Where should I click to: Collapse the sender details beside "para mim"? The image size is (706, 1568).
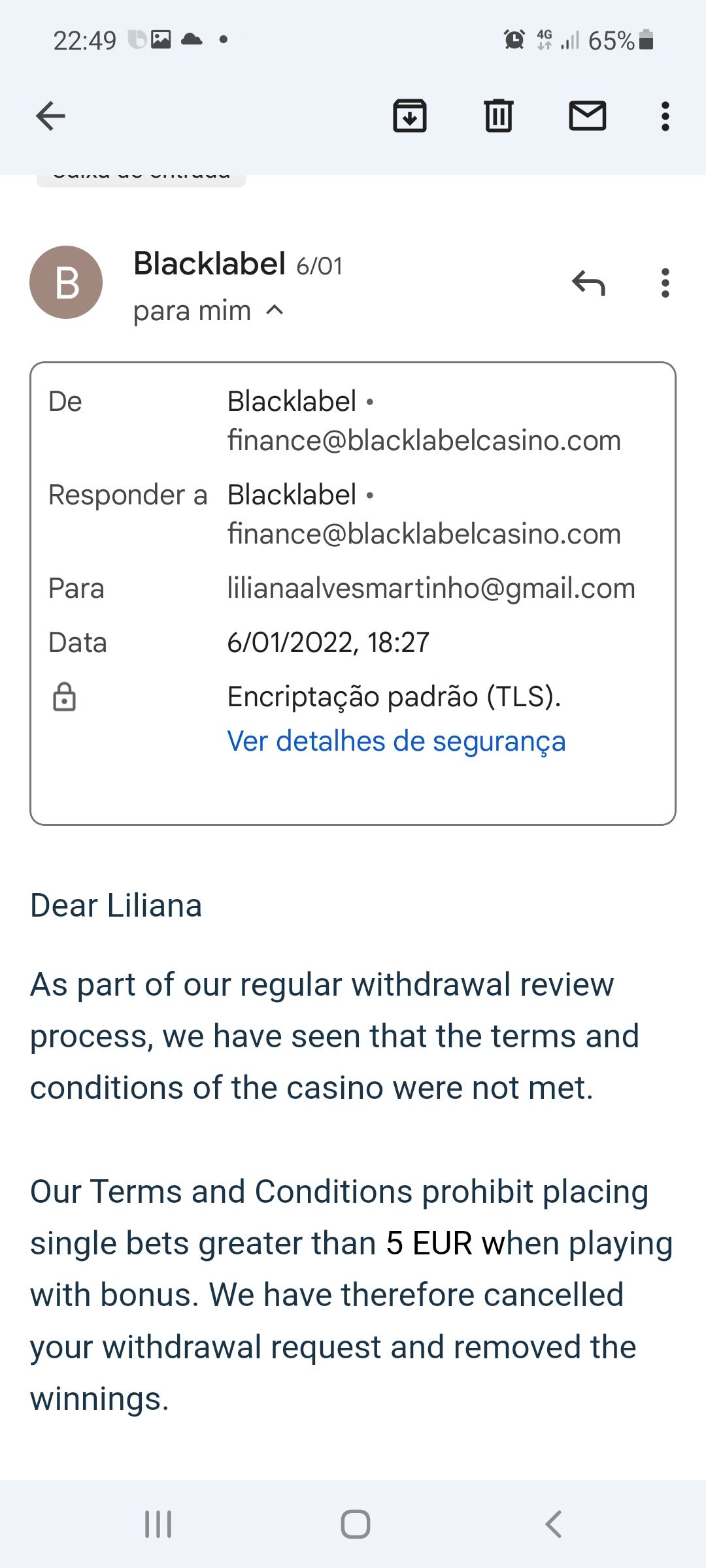275,311
